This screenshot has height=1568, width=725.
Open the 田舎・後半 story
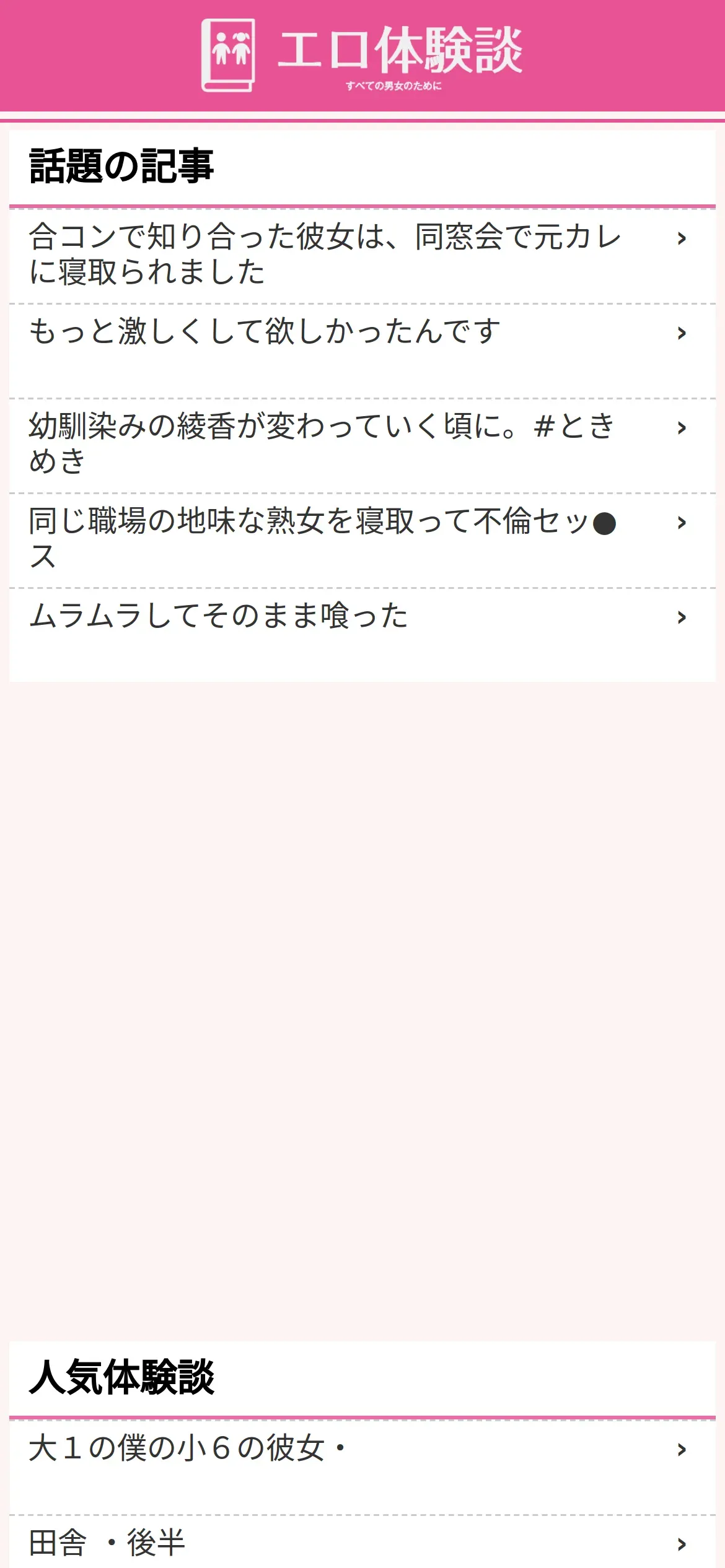pyautogui.click(x=108, y=1543)
